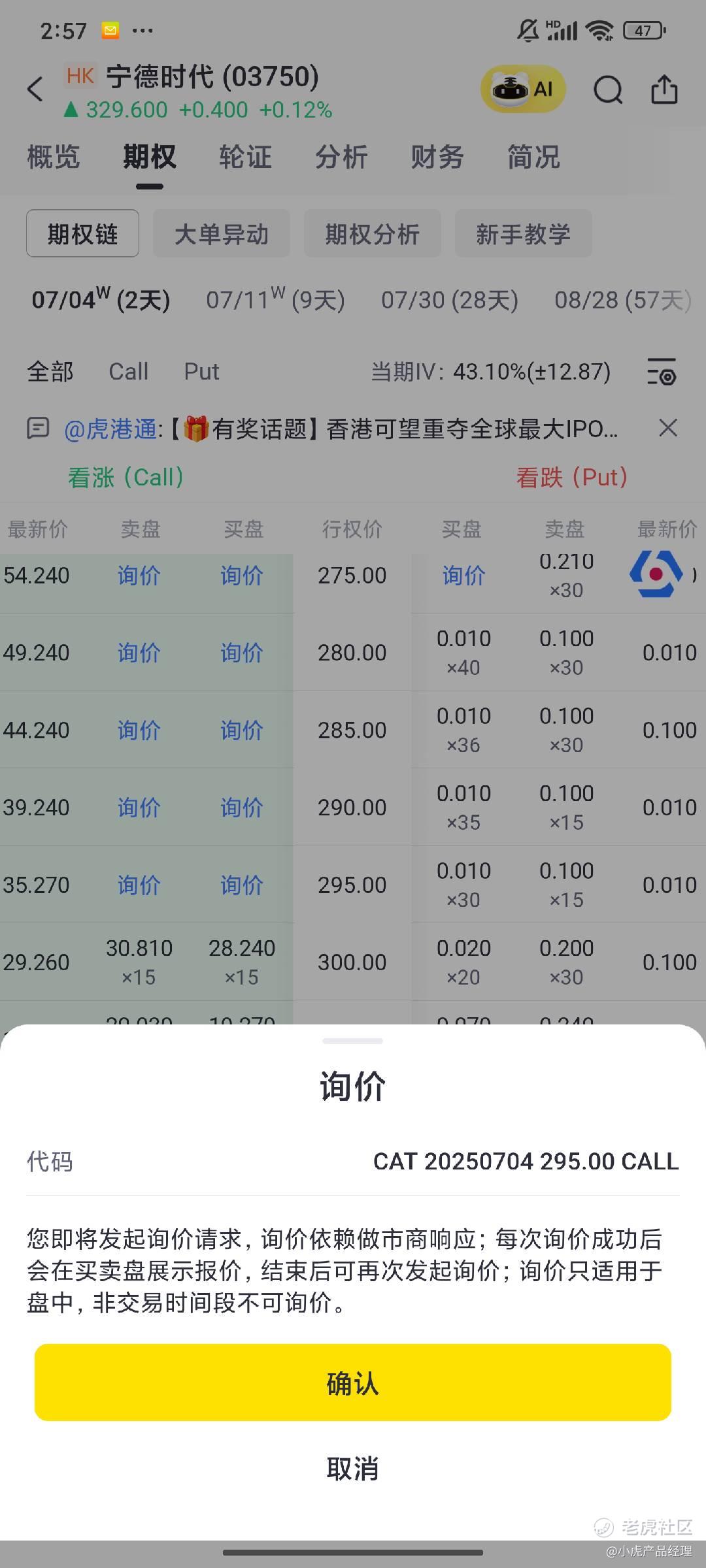Choose the 07/30 (28天) expiry date

pos(450,300)
